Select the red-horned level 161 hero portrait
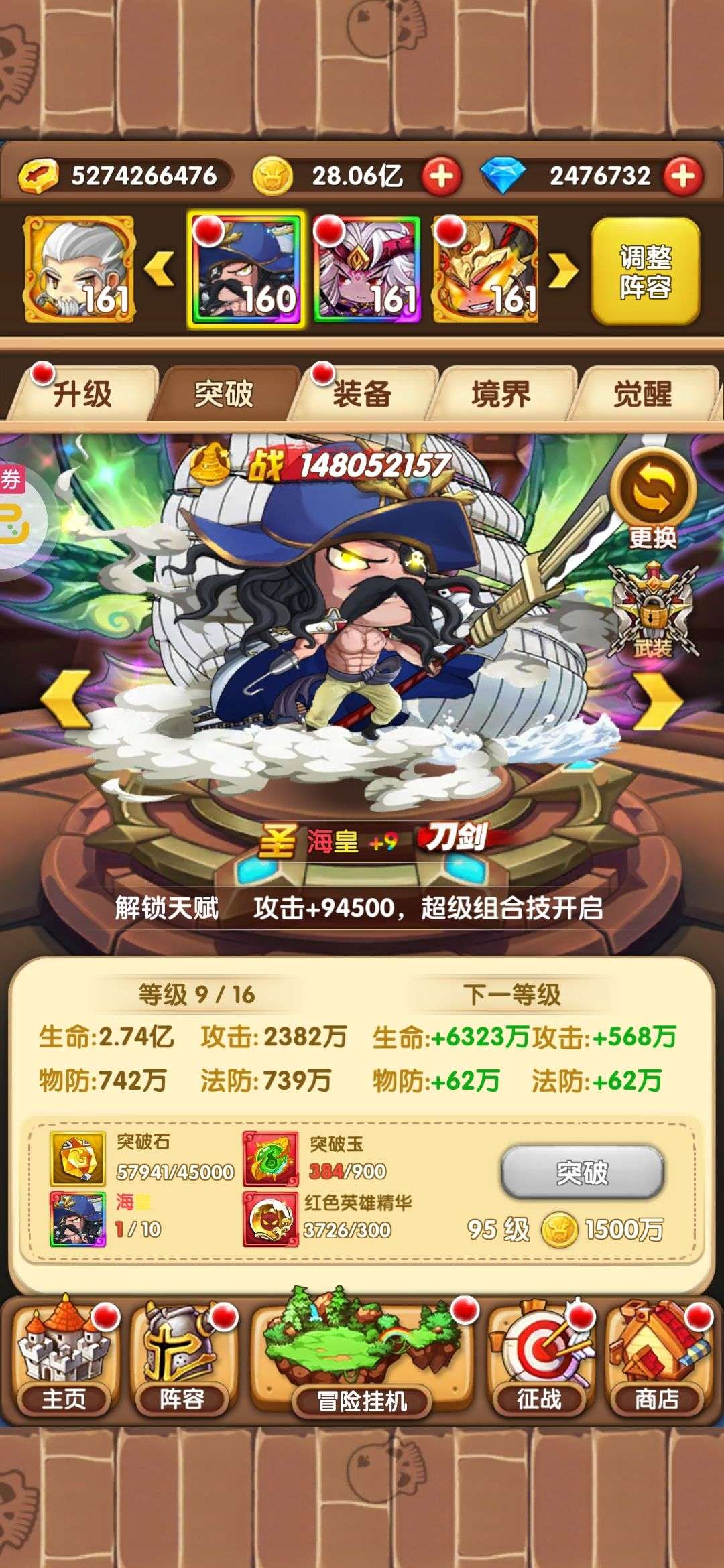This screenshot has height=1568, width=724. point(367,269)
